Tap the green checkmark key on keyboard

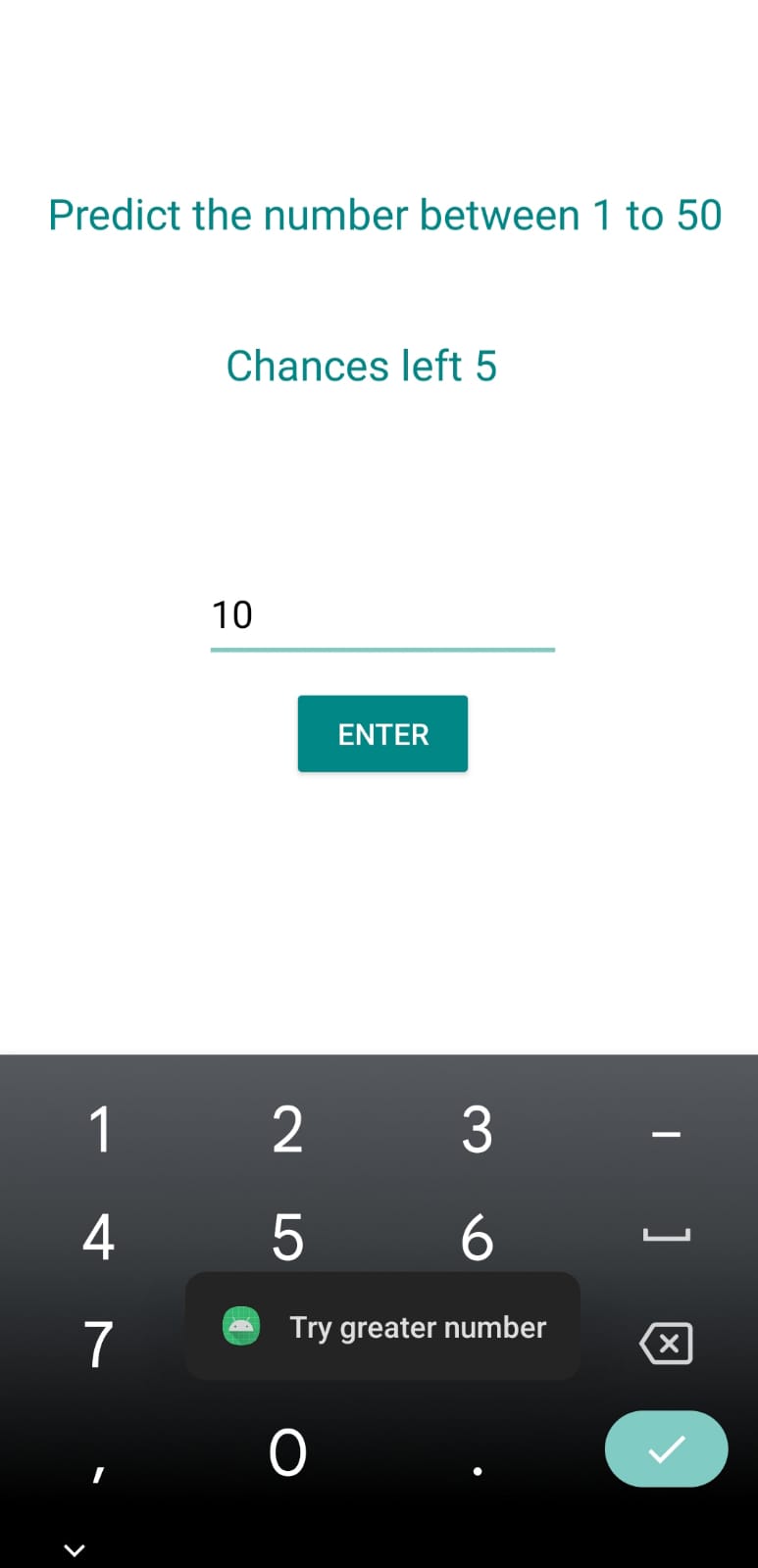coord(666,1449)
